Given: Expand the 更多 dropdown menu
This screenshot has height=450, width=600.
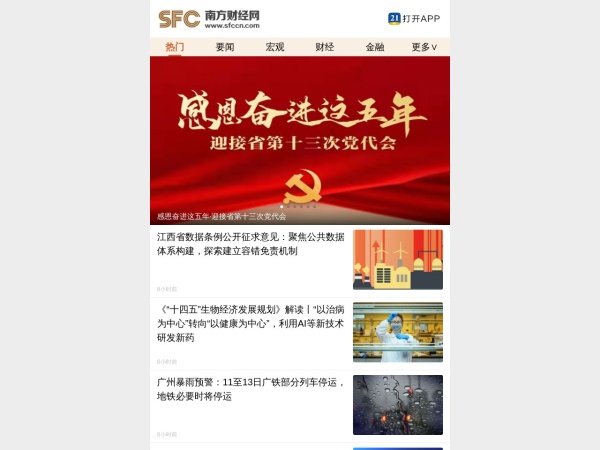Looking at the screenshot, I should [424, 47].
